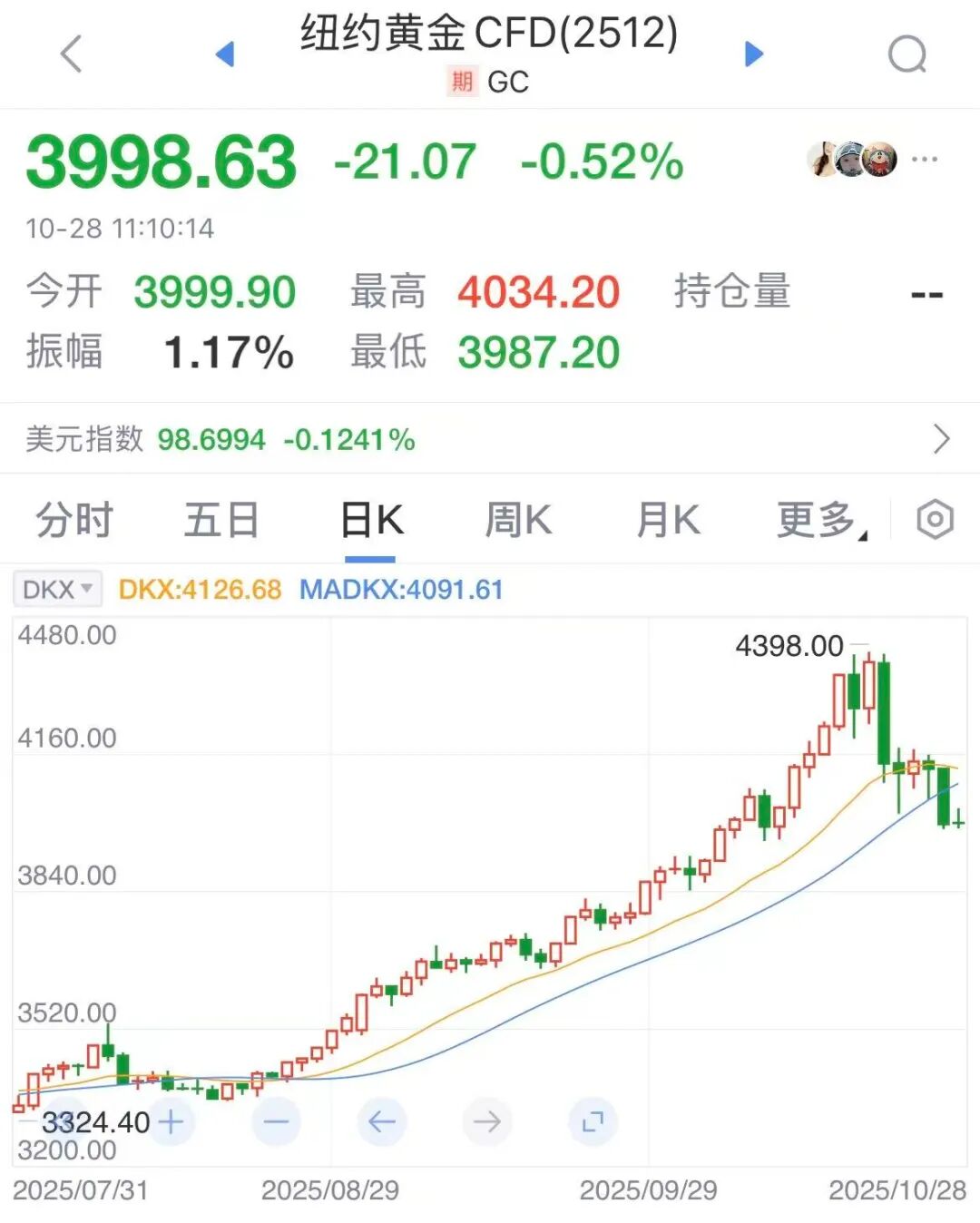
Task: Move the chart right with arrow button
Action: pos(487,1122)
